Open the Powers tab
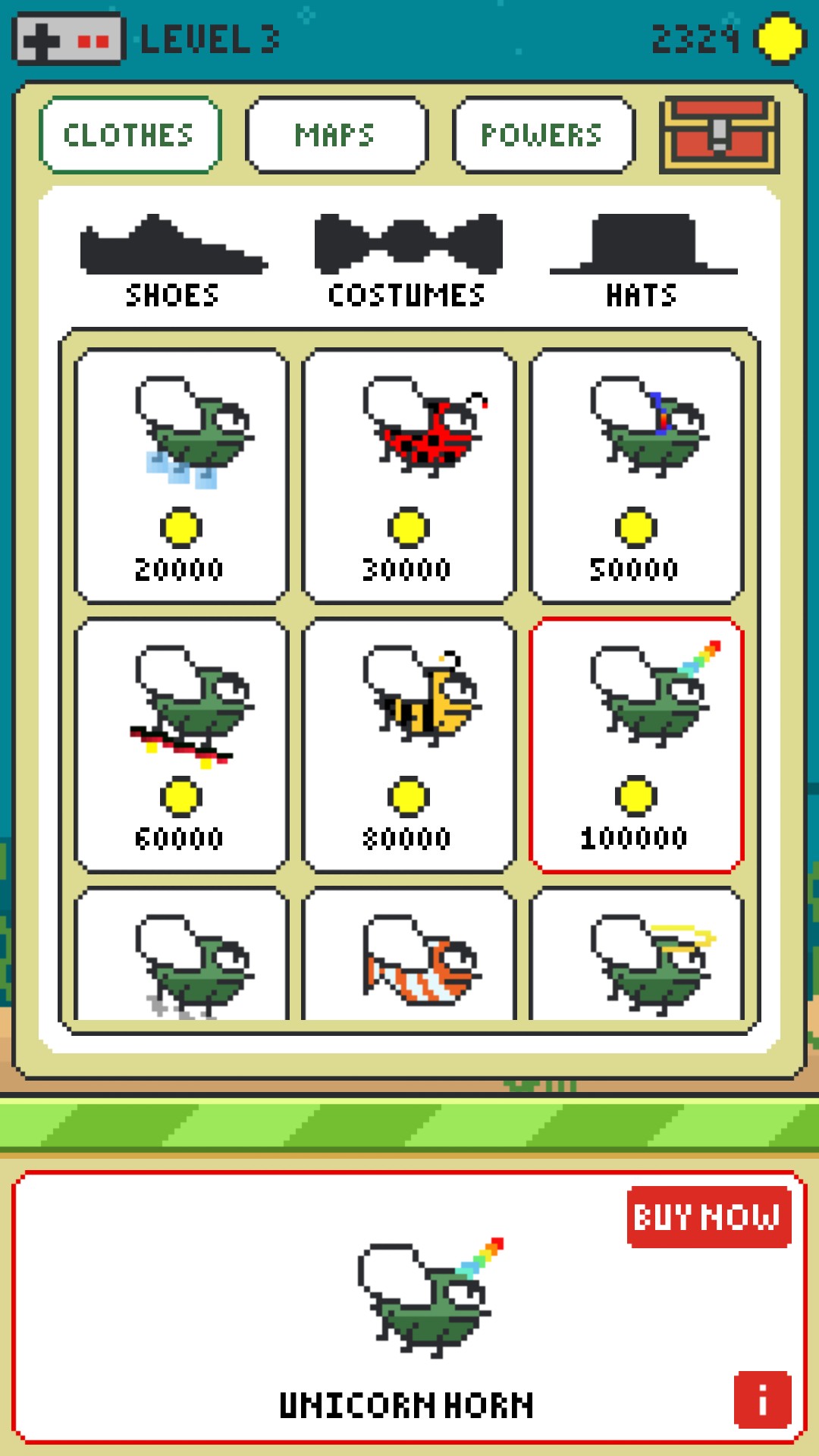The height and width of the screenshot is (1456, 819). click(543, 135)
